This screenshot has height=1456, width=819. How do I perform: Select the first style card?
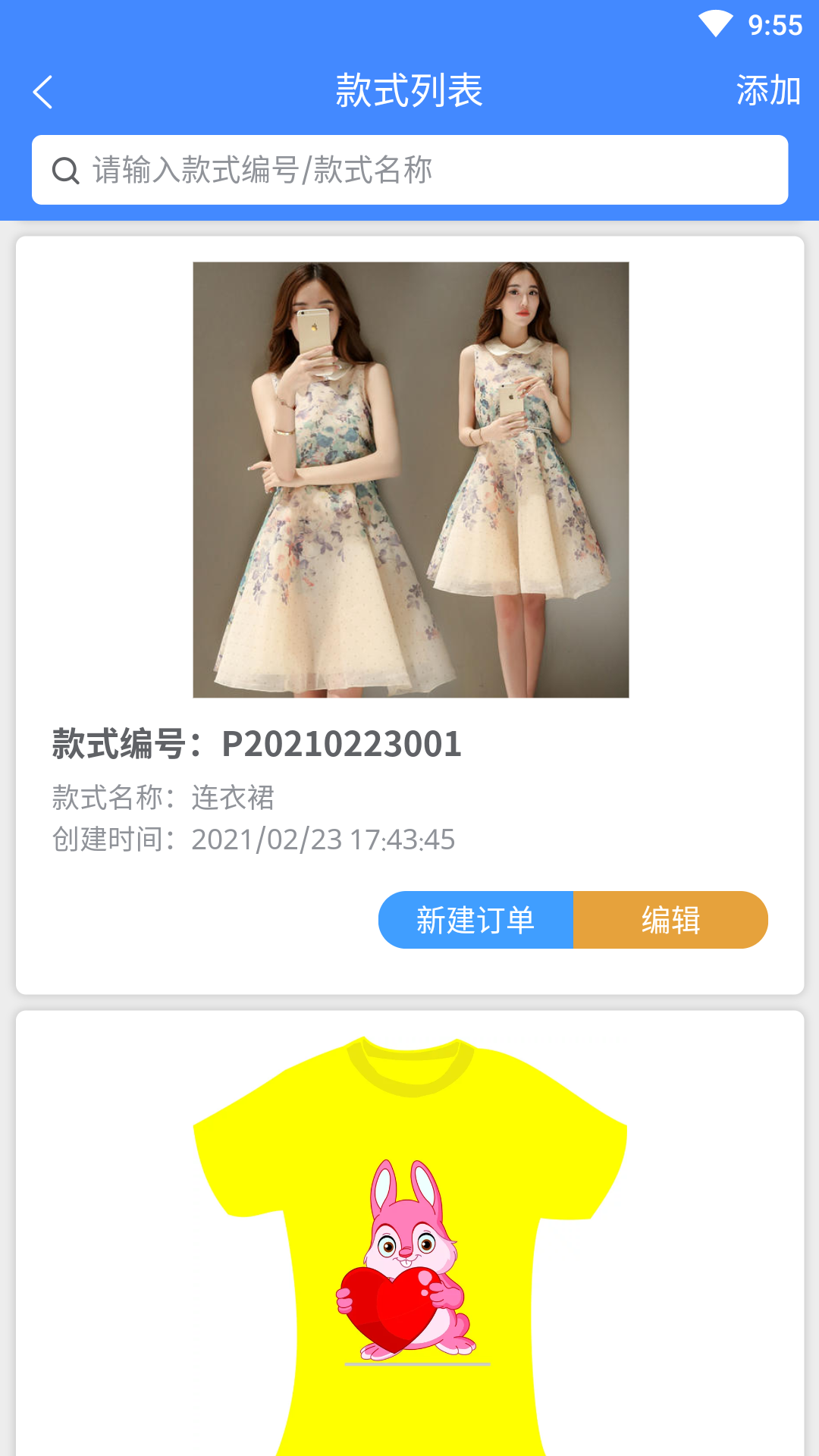409,607
